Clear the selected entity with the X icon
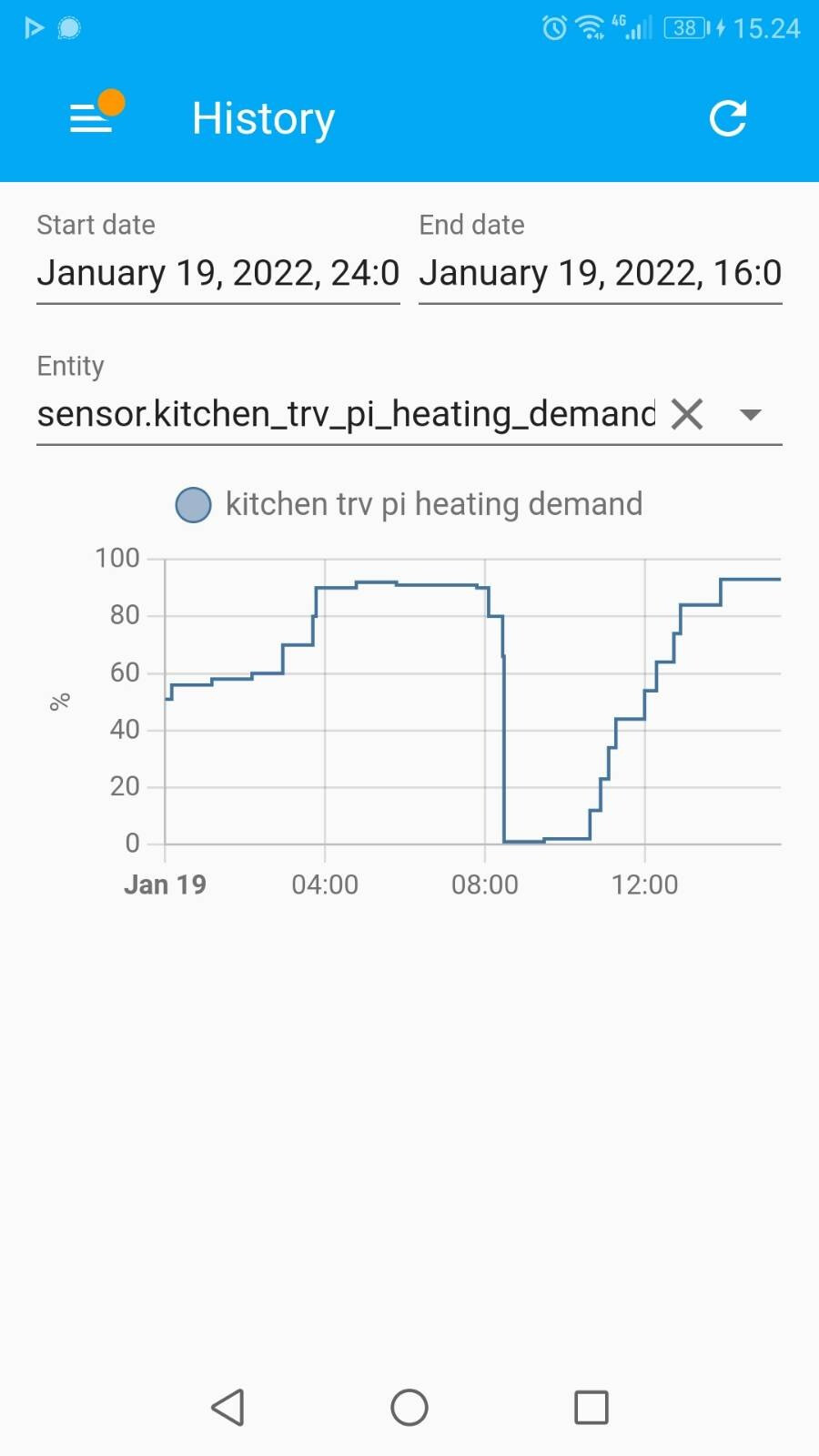The width and height of the screenshot is (819, 1456). [x=687, y=414]
